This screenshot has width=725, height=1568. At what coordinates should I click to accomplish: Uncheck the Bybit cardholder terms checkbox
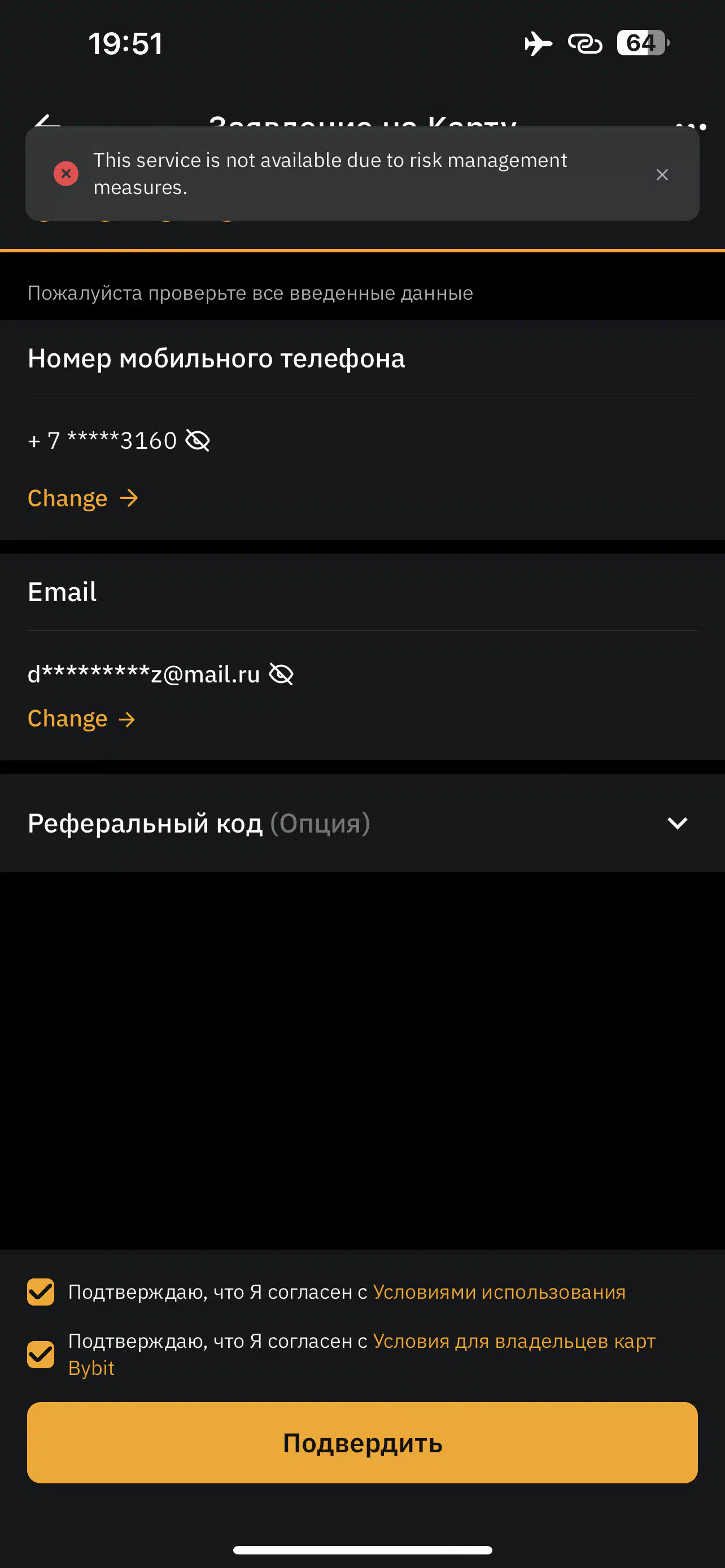point(41,1354)
